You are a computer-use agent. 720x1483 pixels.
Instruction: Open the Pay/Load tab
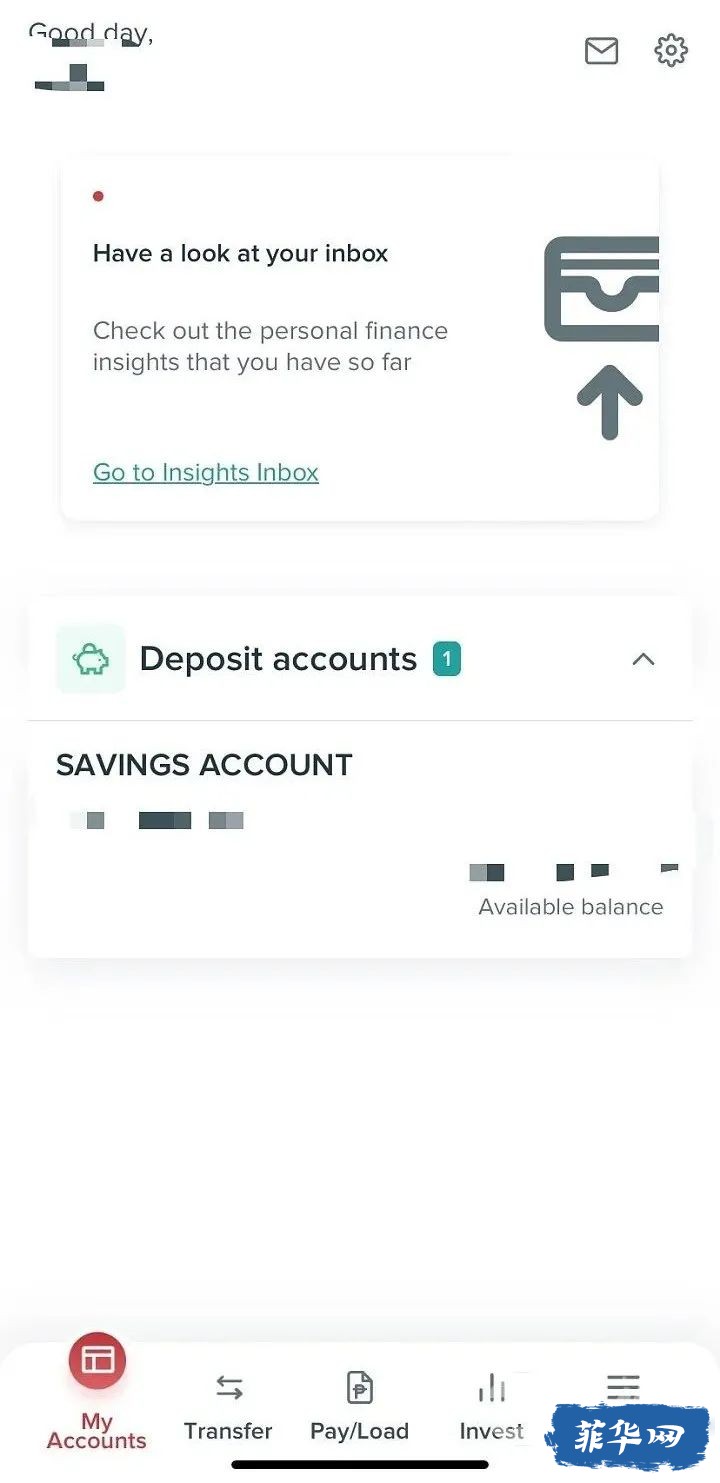(359, 1408)
